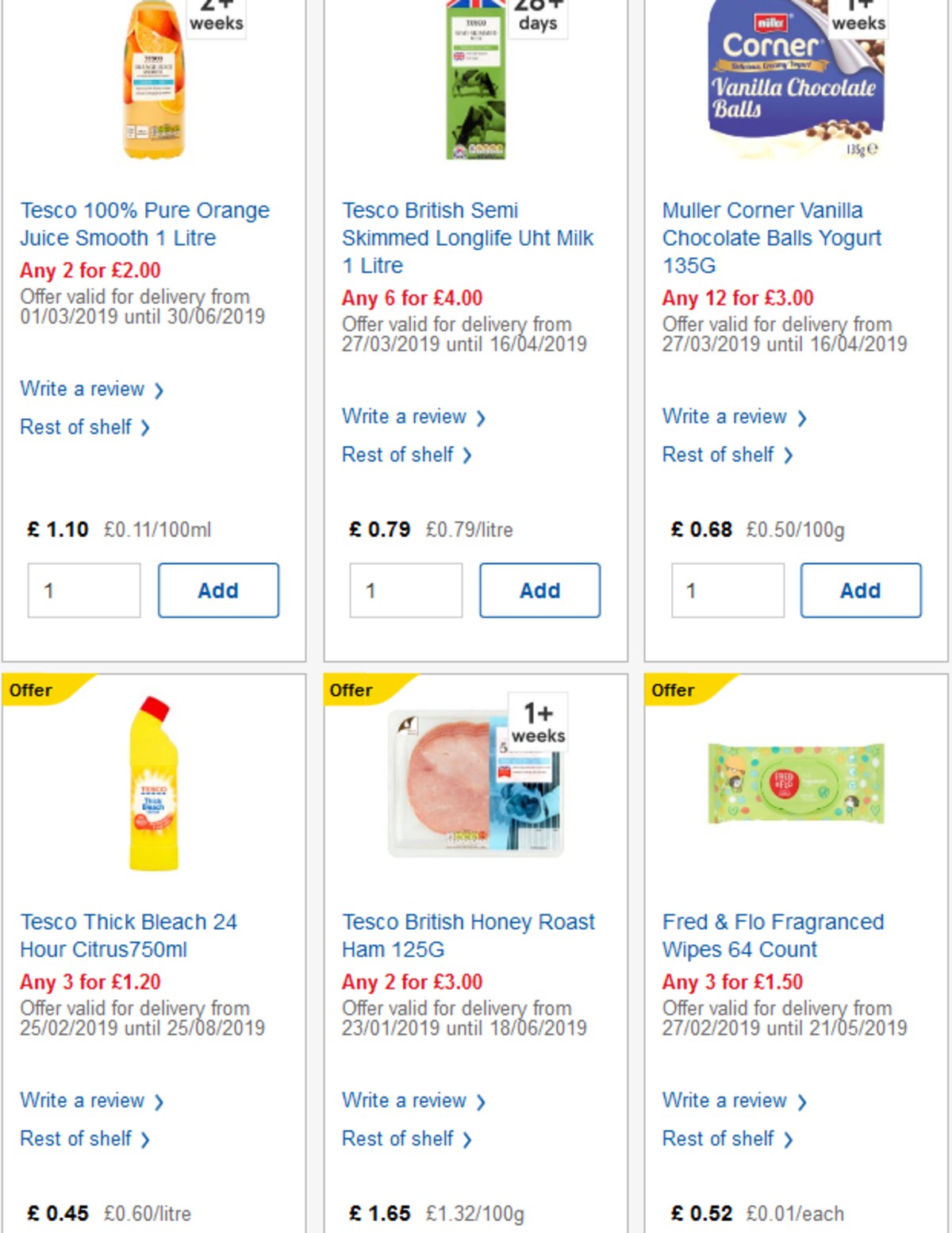Write a review for Muller Corner yogurt

pyautogui.click(x=724, y=417)
